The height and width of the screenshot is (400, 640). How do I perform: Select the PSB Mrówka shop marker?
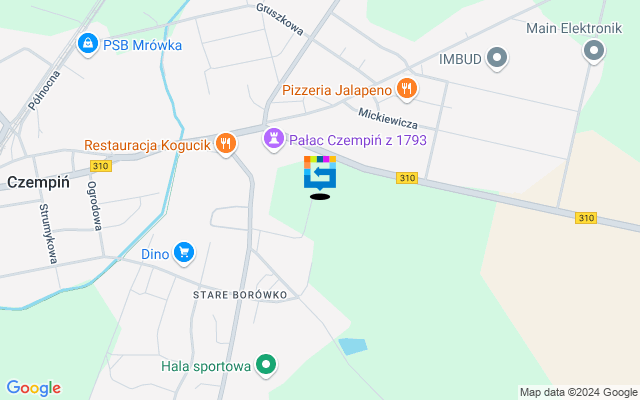pyautogui.click(x=88, y=44)
